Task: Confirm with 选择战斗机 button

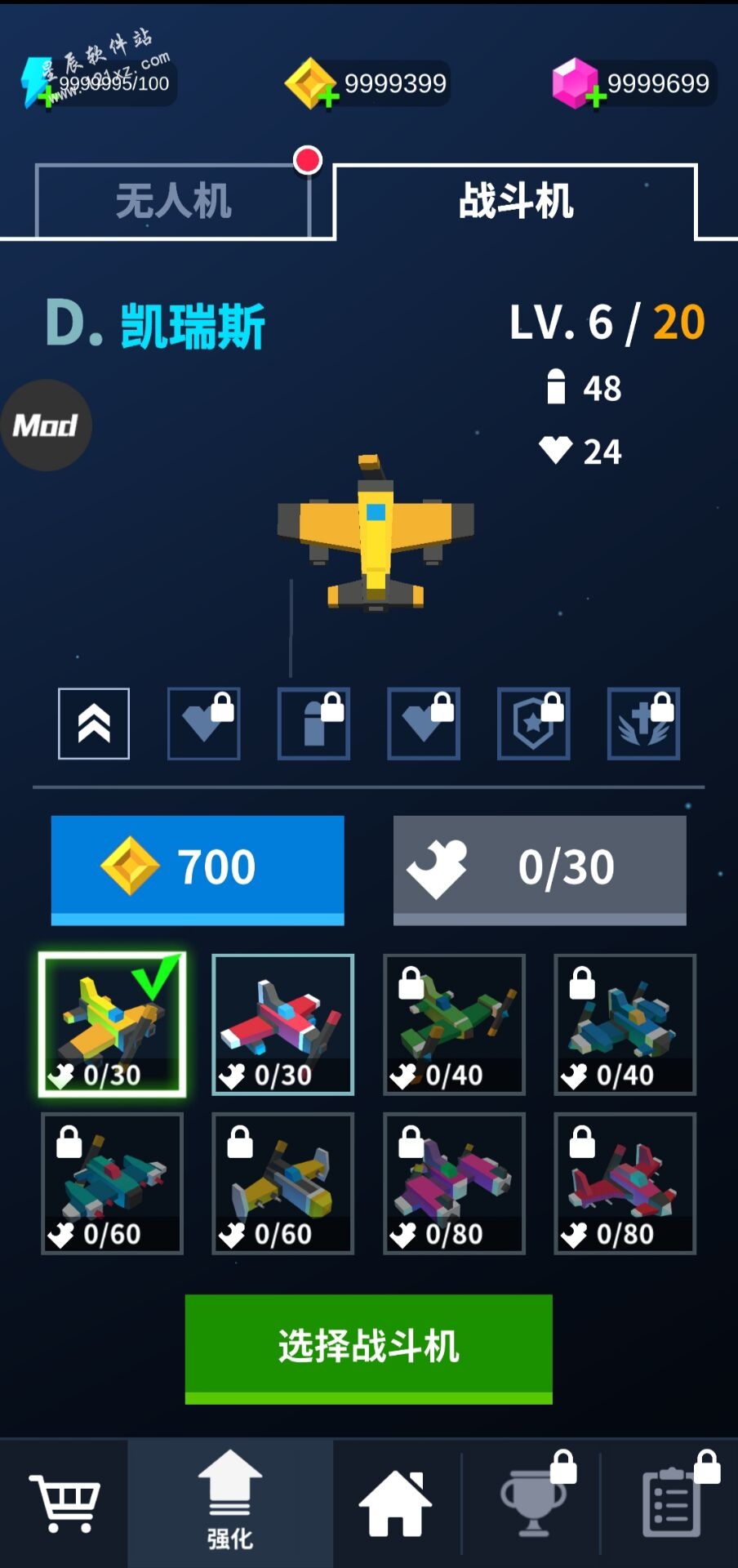Action: click(369, 1347)
